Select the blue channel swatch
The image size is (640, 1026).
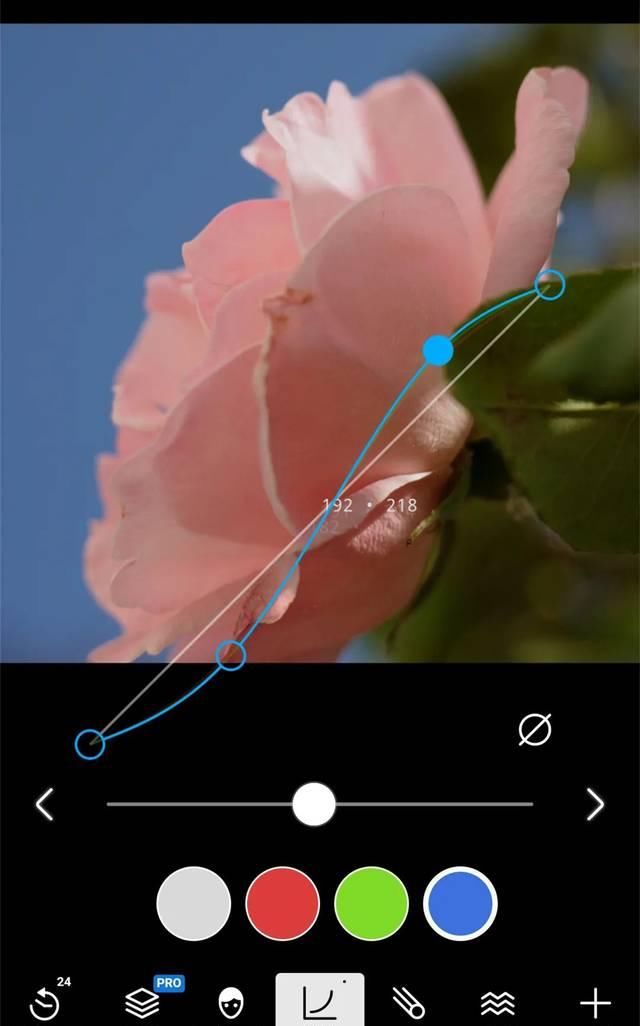click(460, 903)
